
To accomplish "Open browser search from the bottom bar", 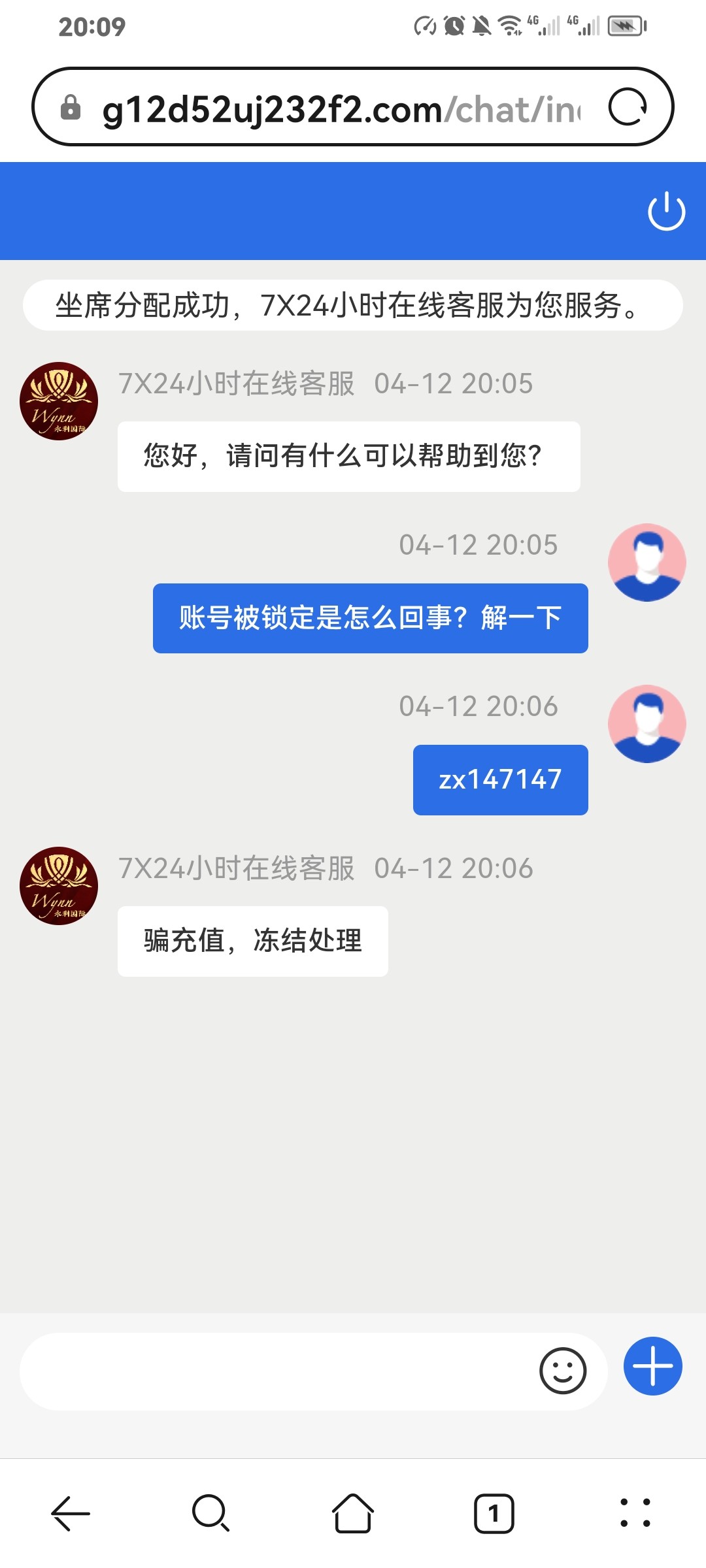I will coord(211,1513).
